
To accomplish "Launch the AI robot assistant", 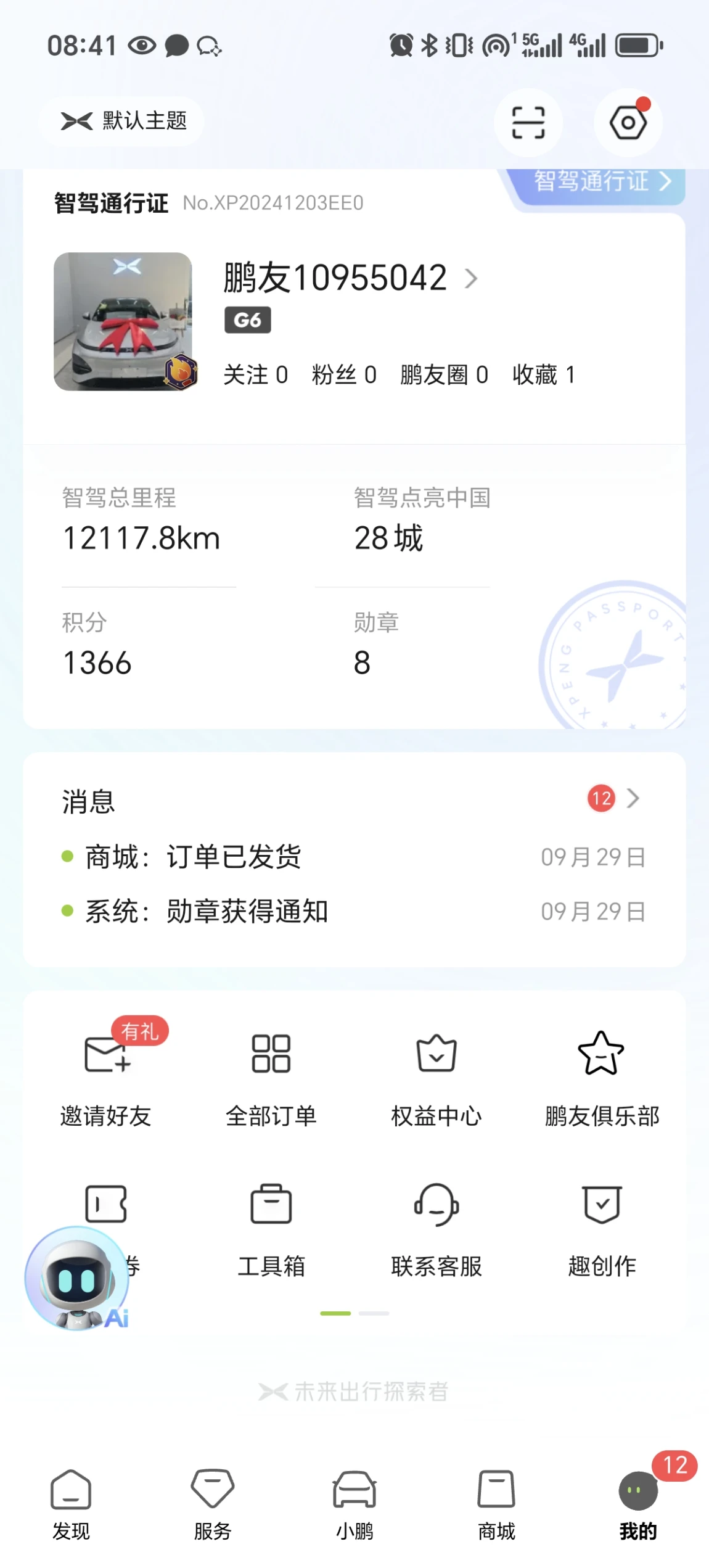I will click(78, 1278).
